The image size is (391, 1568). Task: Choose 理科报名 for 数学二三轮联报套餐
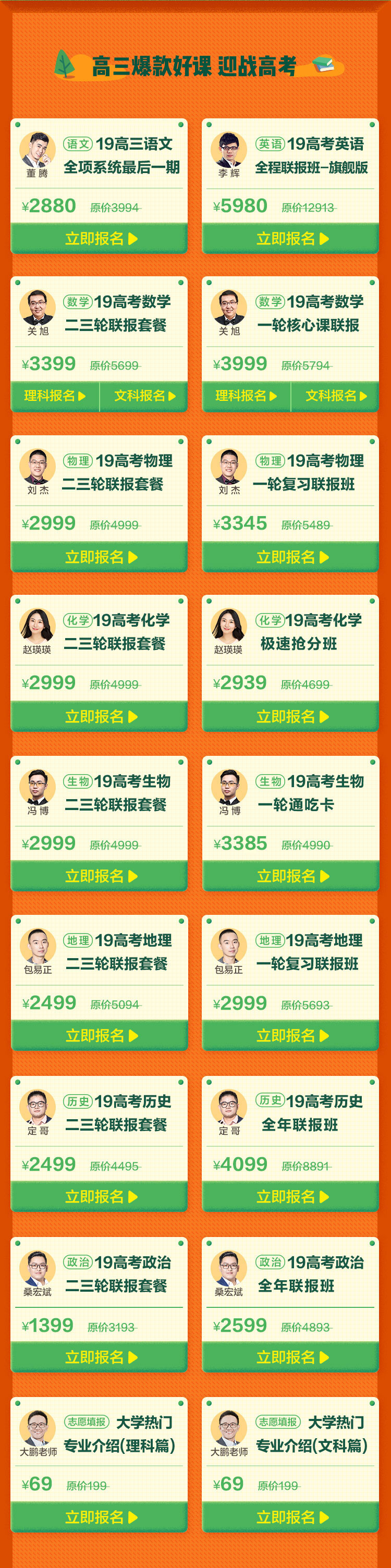pyautogui.click(x=54, y=396)
